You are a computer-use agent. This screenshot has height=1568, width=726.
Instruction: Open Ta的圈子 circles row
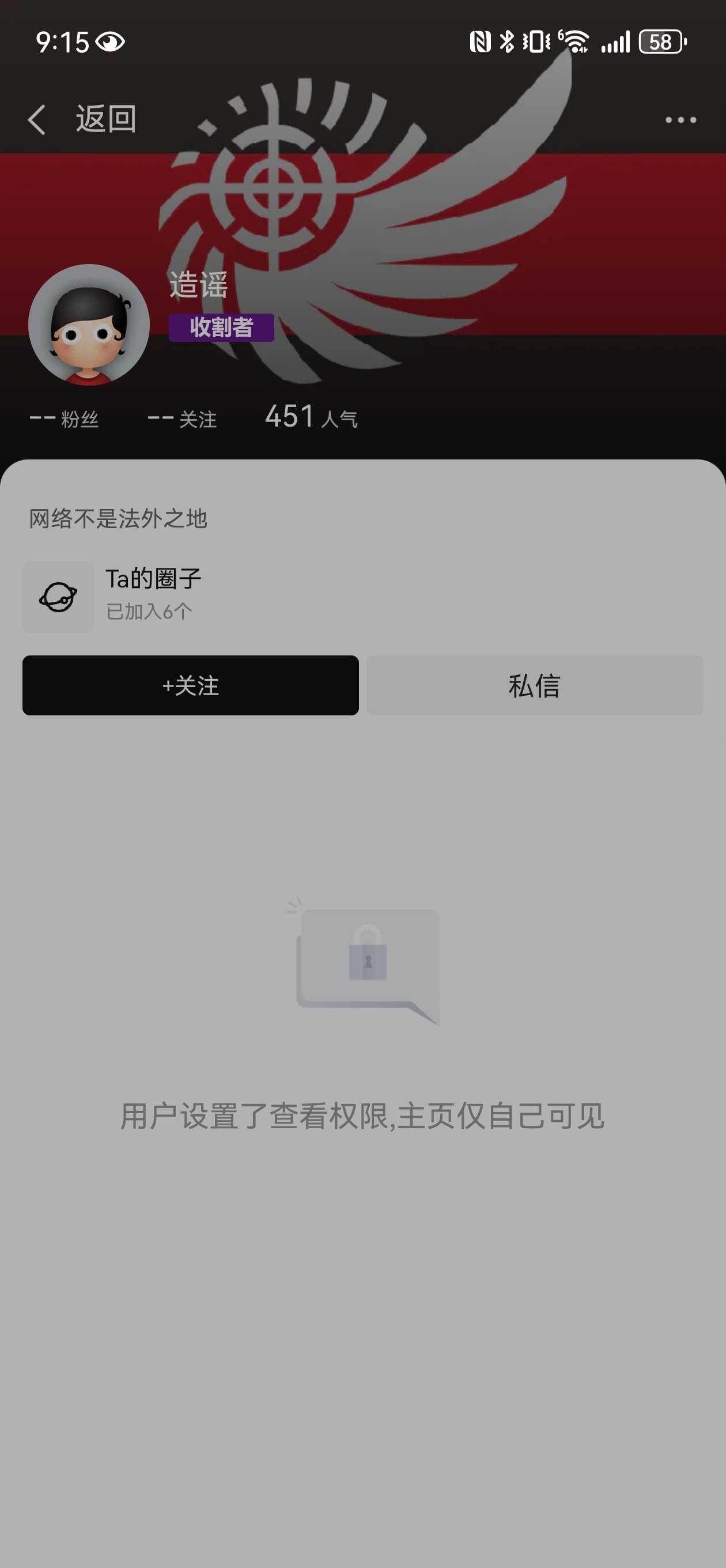coord(152,595)
